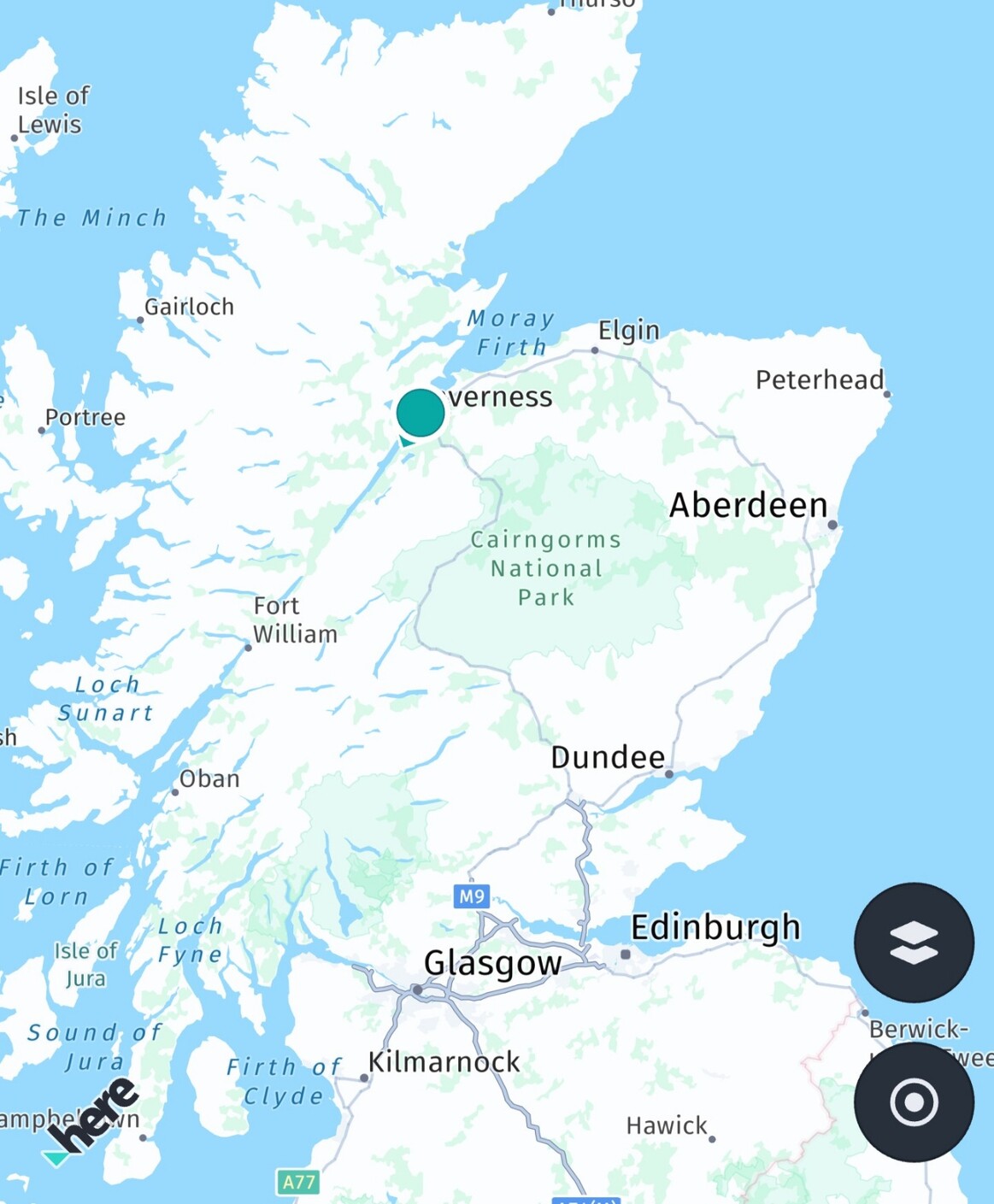994x1204 pixels.
Task: Recenter map on current location
Action: click(x=914, y=1101)
